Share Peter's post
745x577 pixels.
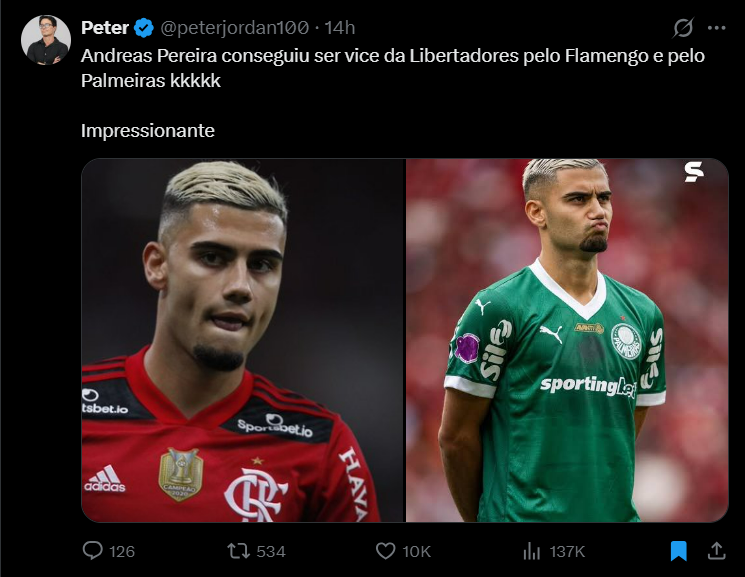(716, 551)
